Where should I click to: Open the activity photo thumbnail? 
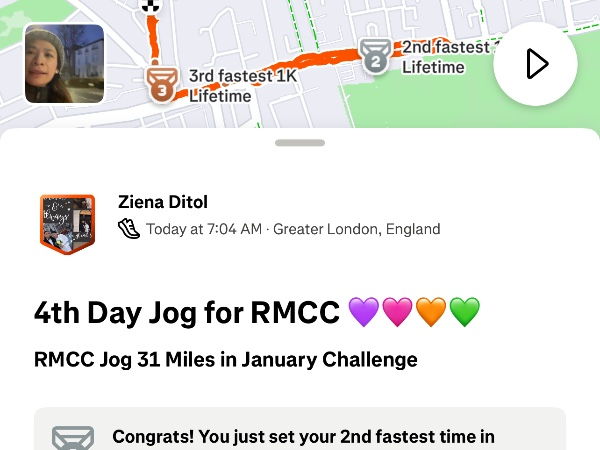[64, 64]
